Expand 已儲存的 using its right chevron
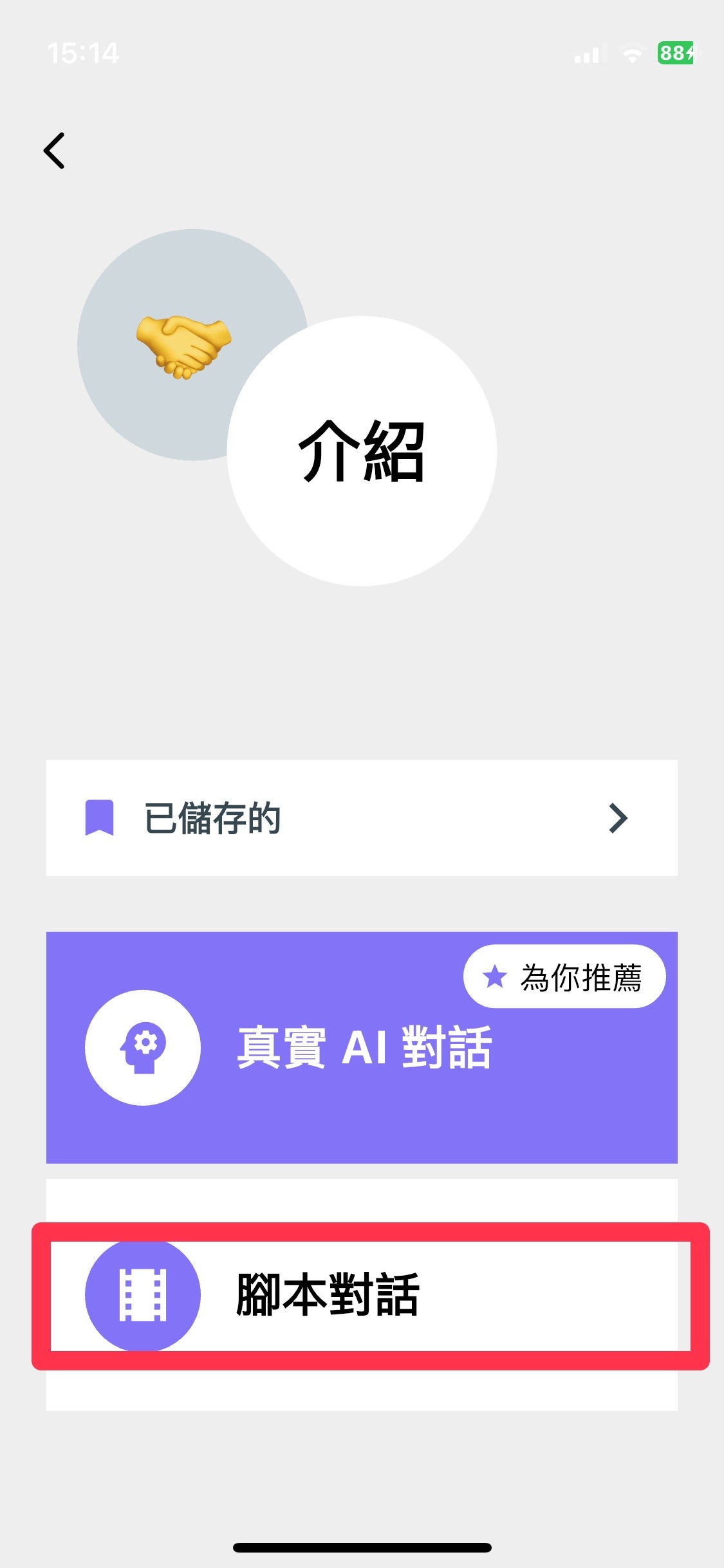The height and width of the screenshot is (1568, 724). click(x=618, y=818)
